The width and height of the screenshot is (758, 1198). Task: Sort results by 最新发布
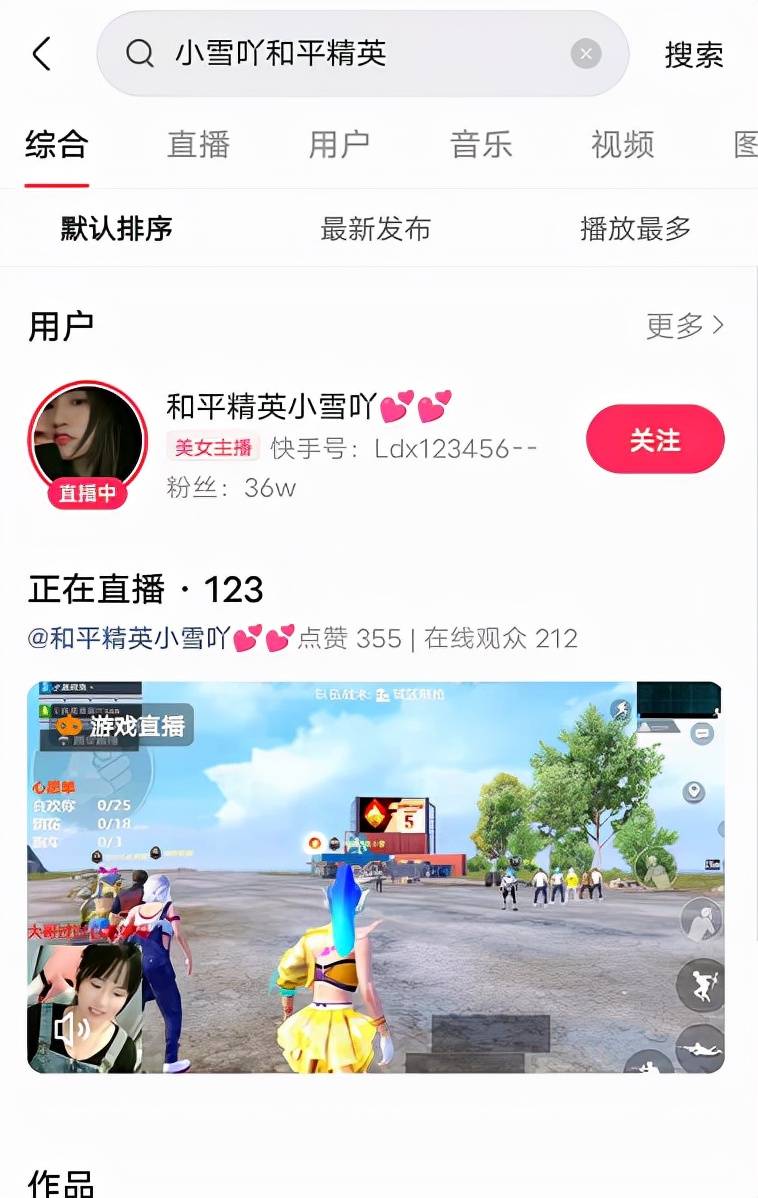click(375, 229)
